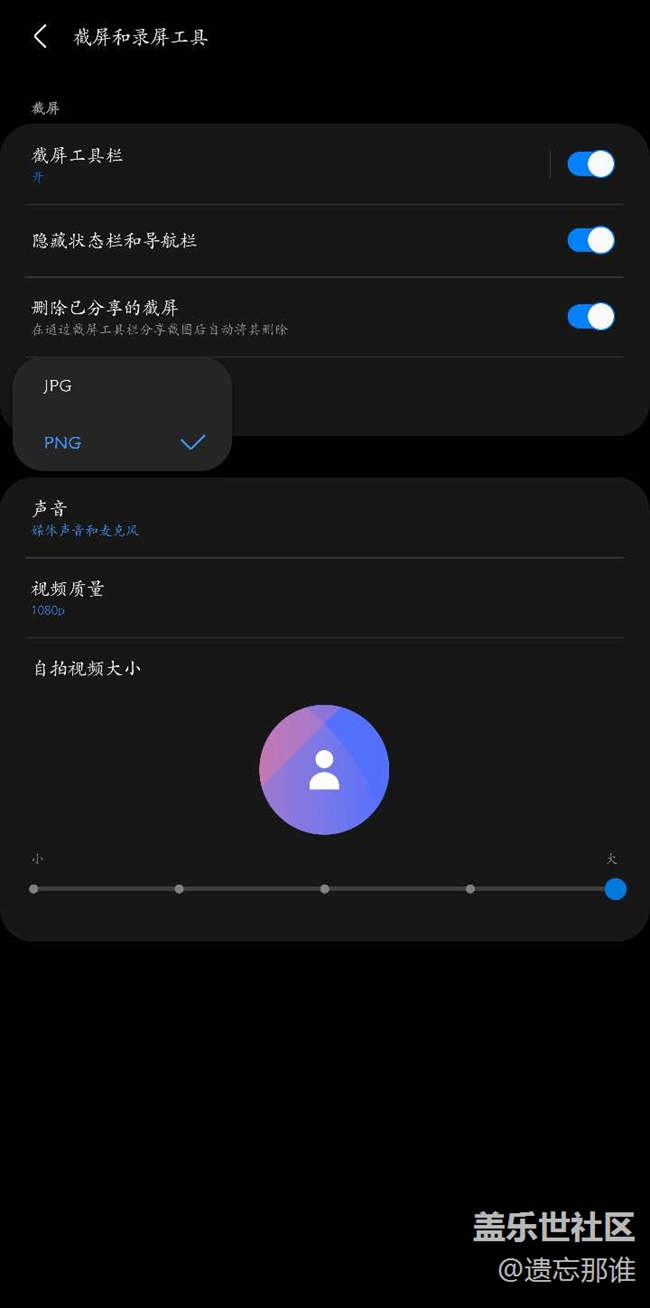Open the 声音 setting

click(x=200, y=517)
